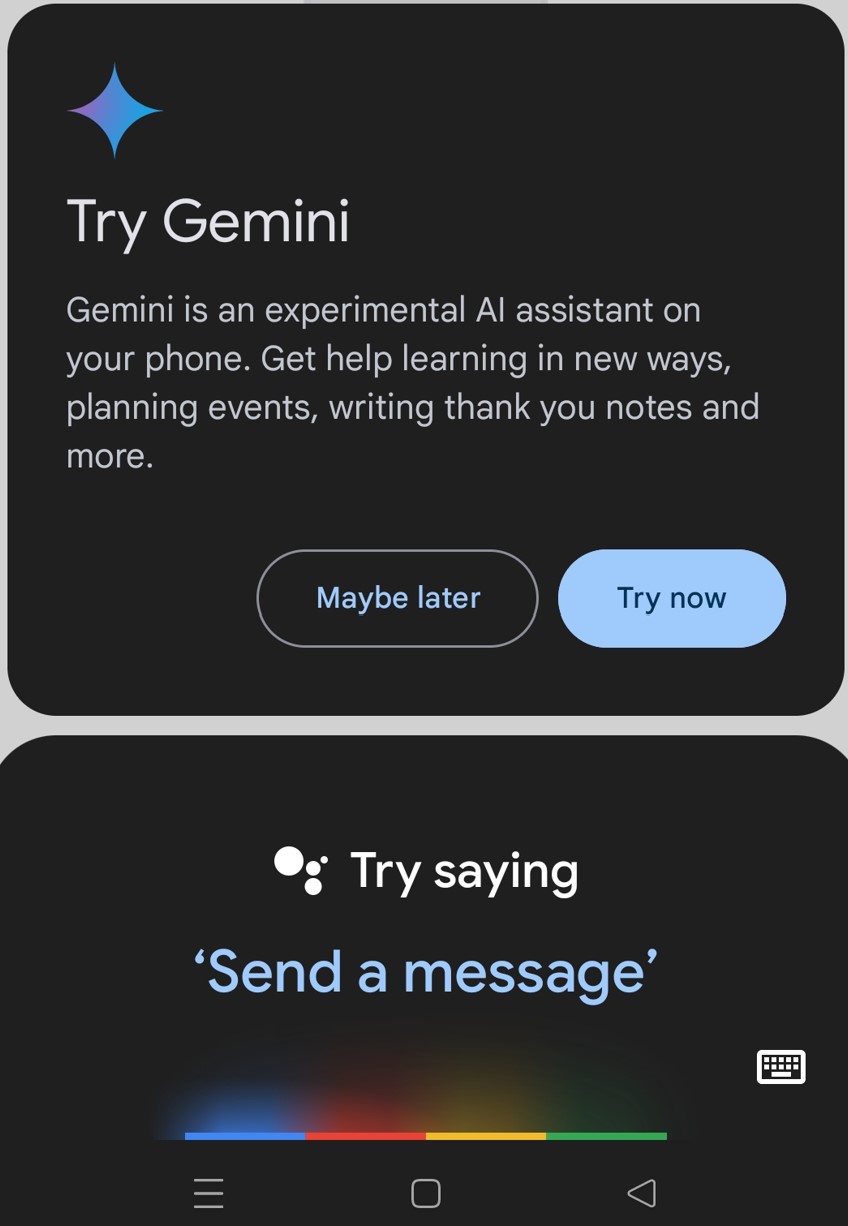This screenshot has width=848, height=1226.
Task: Select the 'Send a message' suggestion
Action: tap(425, 972)
